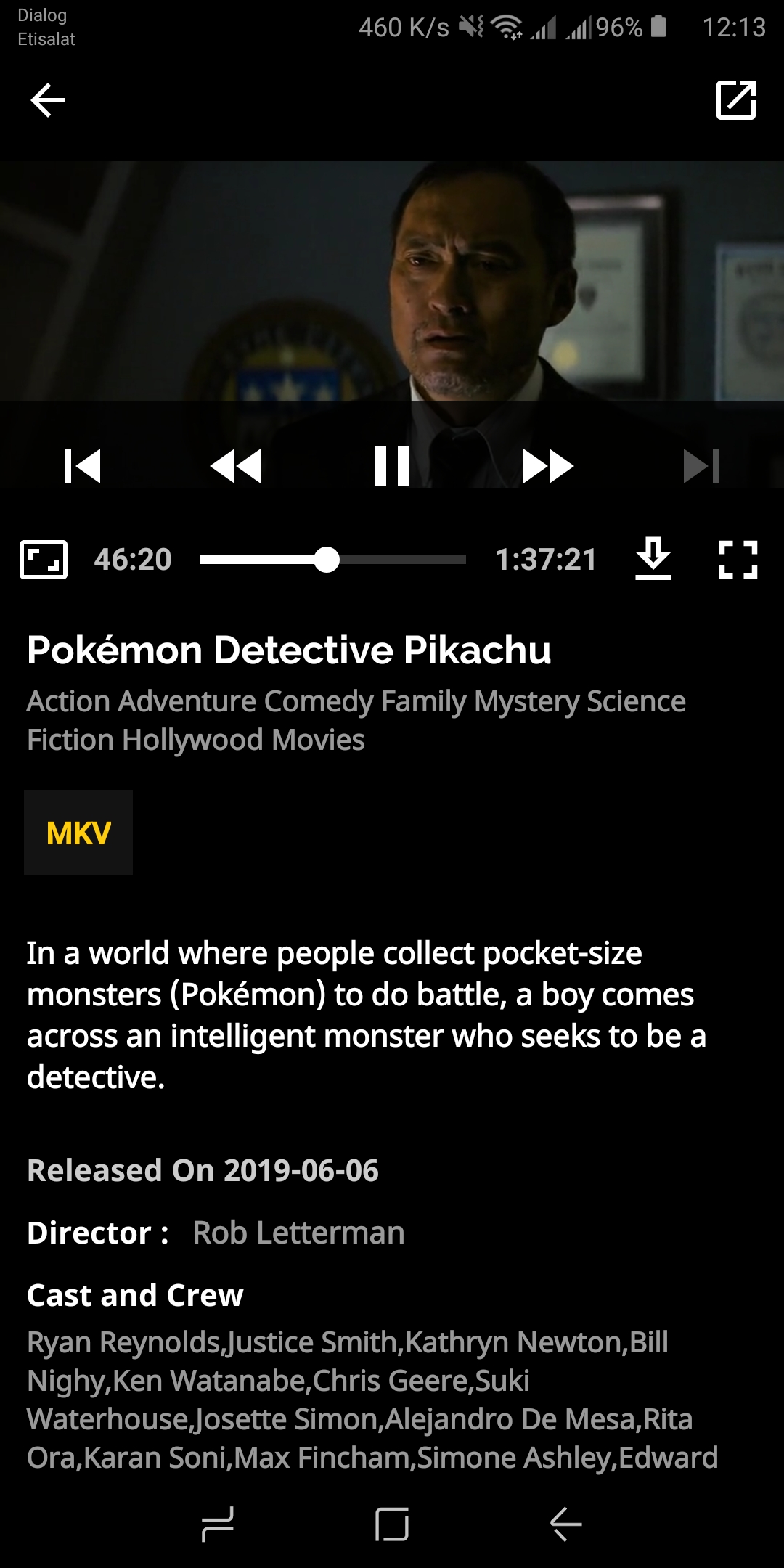Rewind the movie playback
The width and height of the screenshot is (784, 1568).
point(236,466)
